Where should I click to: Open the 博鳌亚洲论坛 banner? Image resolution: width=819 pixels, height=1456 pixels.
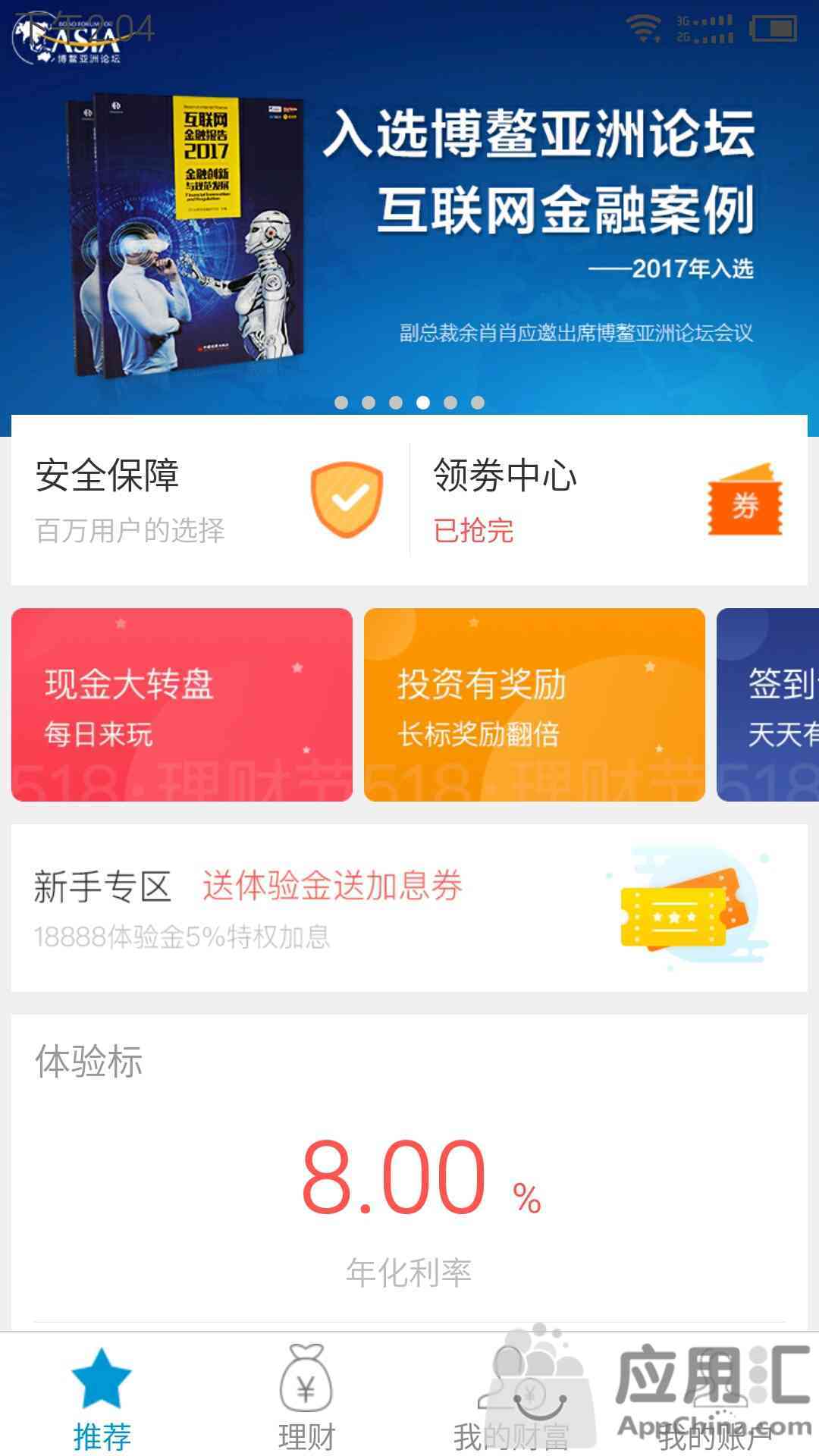coord(409,227)
